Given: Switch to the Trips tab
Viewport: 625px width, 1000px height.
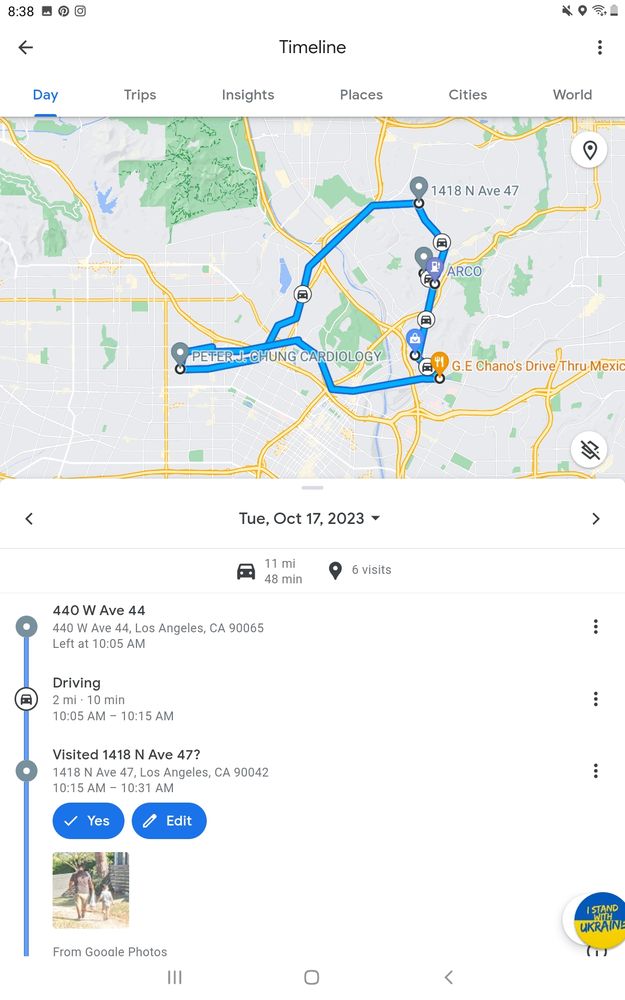Looking at the screenshot, I should click(x=140, y=95).
